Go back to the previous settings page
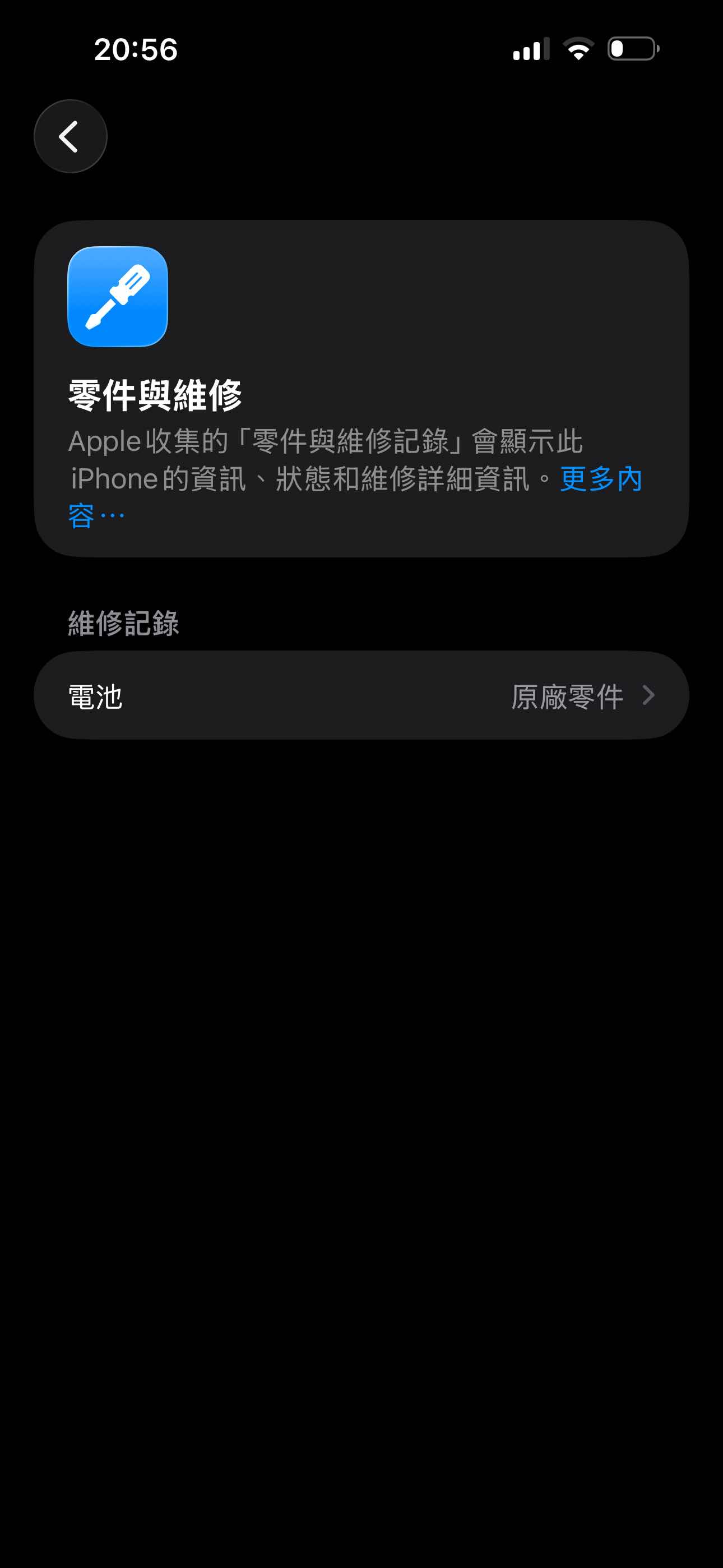The width and height of the screenshot is (723, 1568). point(70,136)
